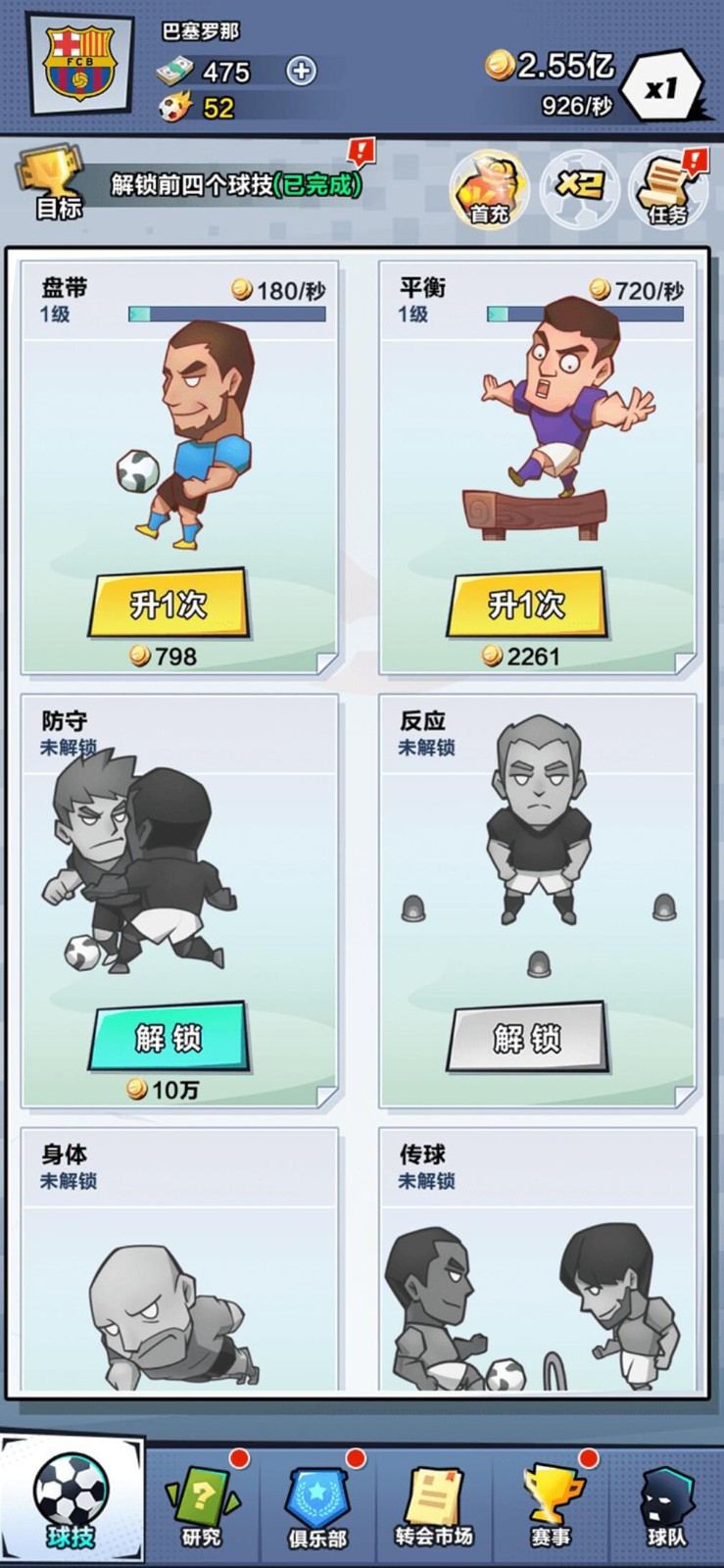Screen dimensions: 724x1568
Task: Open the 传球 skill card
Action: pos(538,1264)
